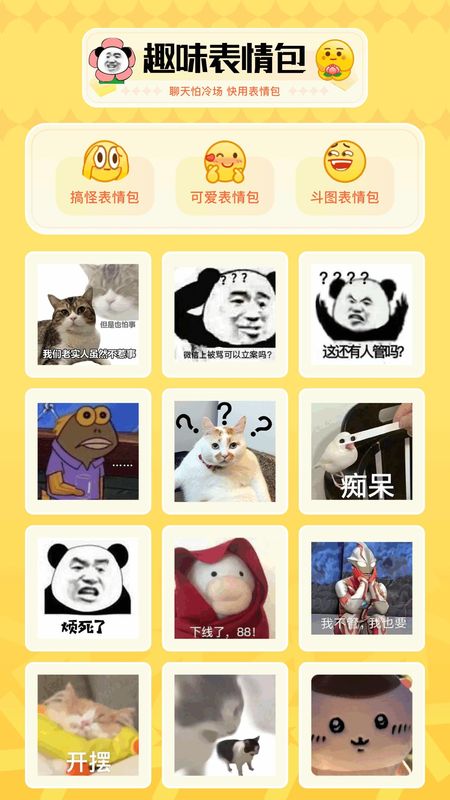Select the 可爱表情包 category
The image size is (450, 800).
[225, 178]
